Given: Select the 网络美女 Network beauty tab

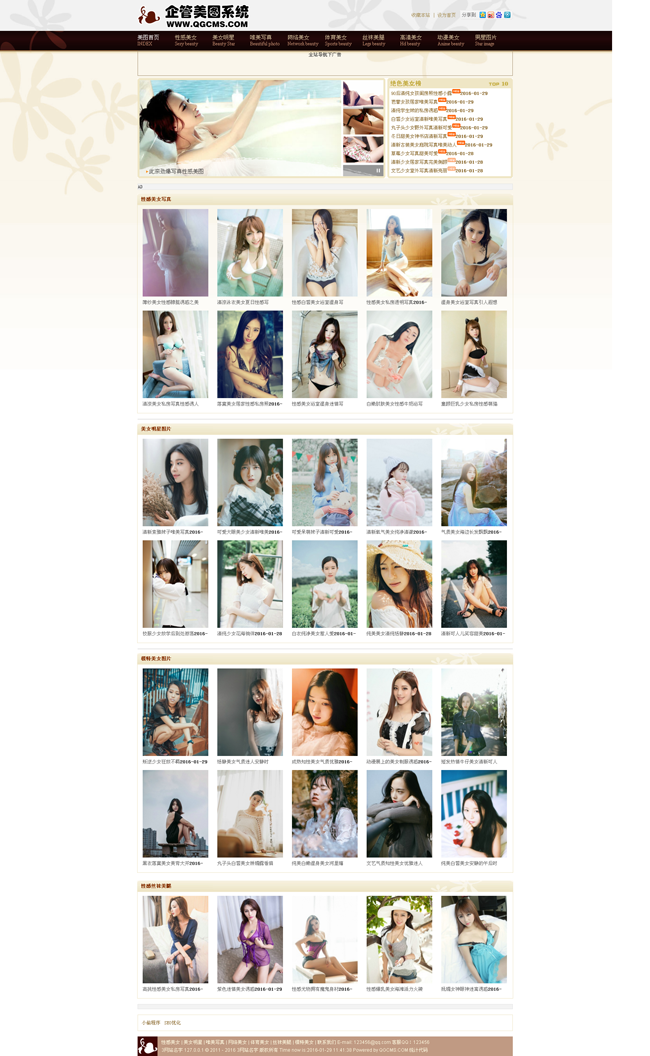Looking at the screenshot, I should (302, 40).
